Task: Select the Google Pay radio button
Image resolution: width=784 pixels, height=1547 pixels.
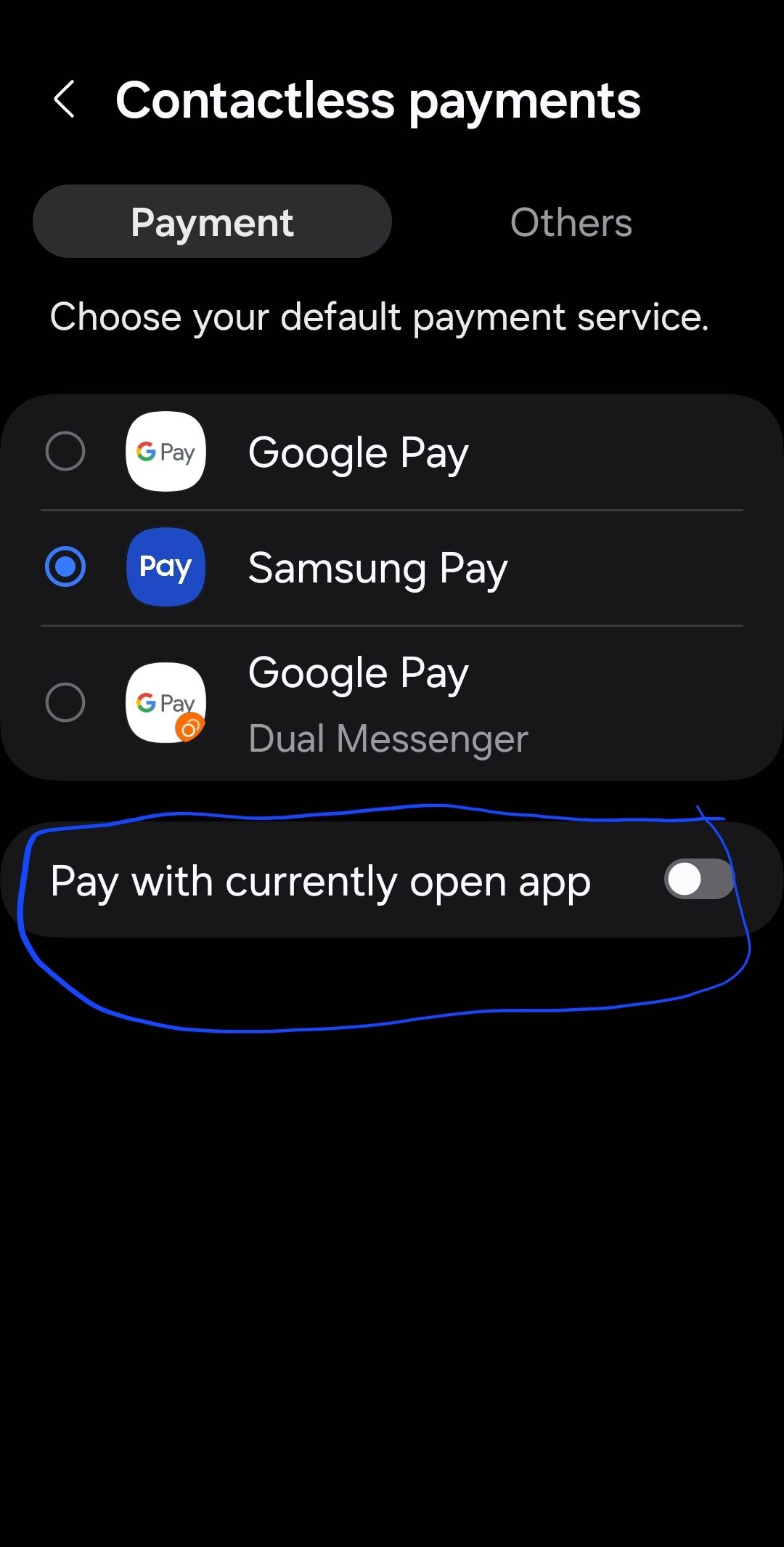Action: pyautogui.click(x=66, y=451)
